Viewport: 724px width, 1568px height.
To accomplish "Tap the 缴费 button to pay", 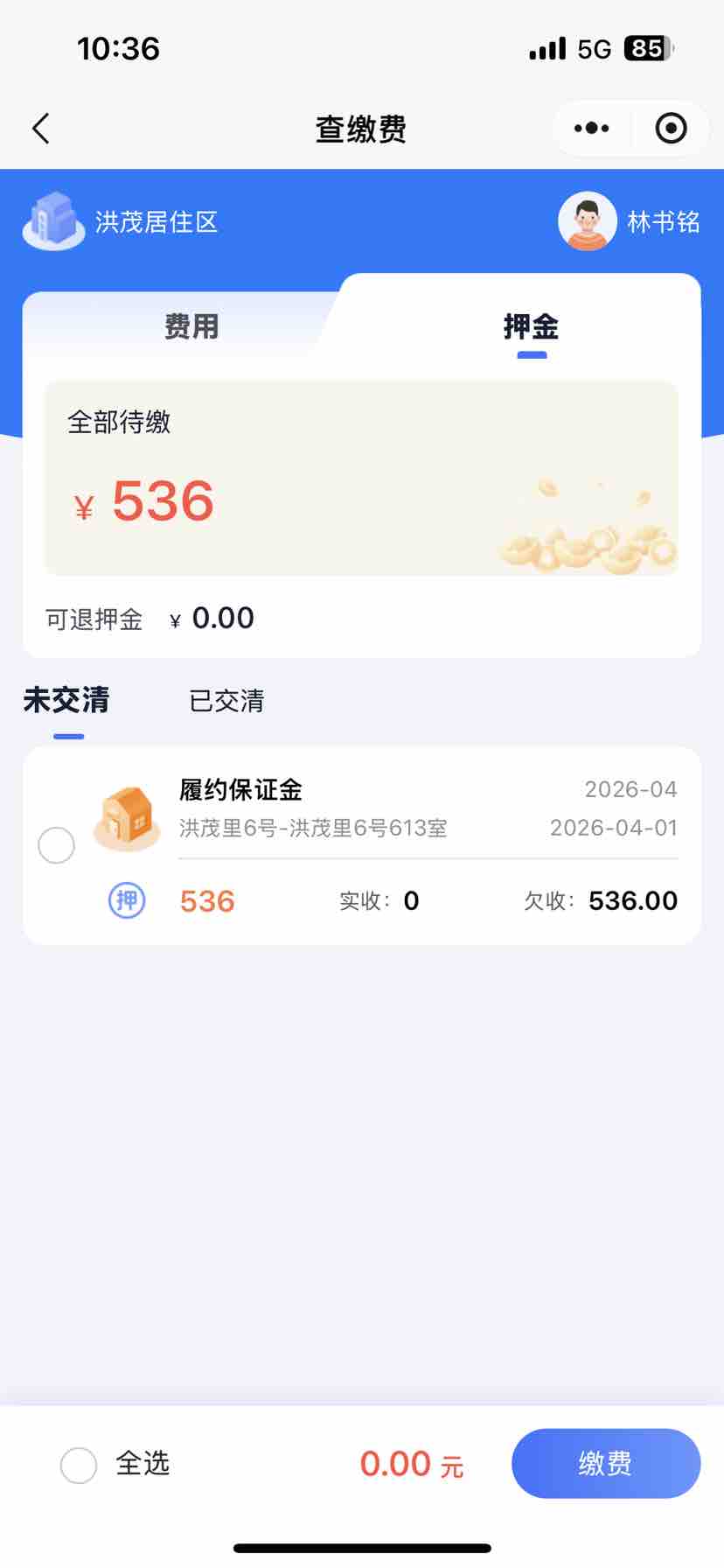I will point(605,1464).
